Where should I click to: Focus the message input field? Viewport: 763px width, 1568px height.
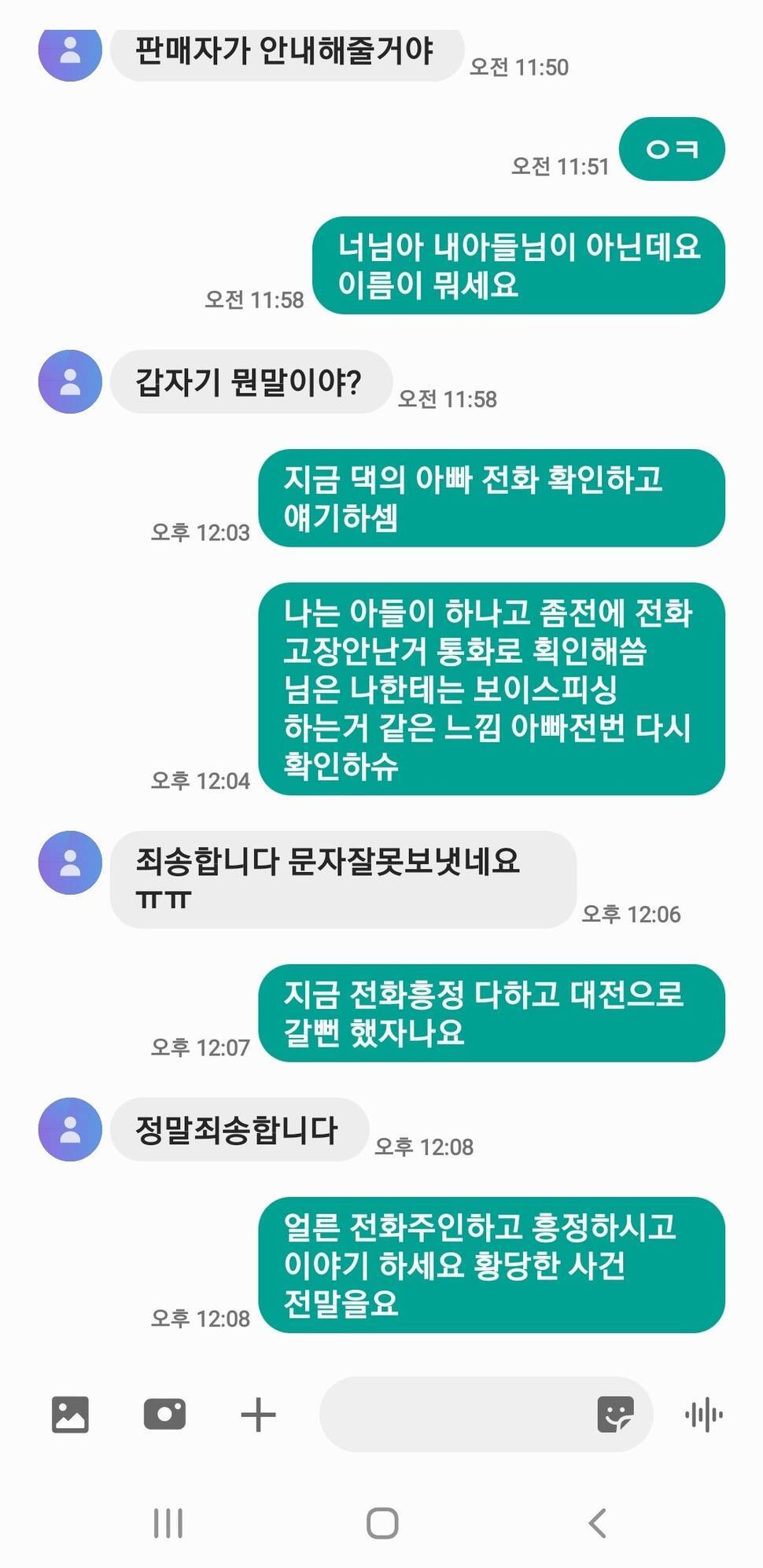click(456, 1415)
